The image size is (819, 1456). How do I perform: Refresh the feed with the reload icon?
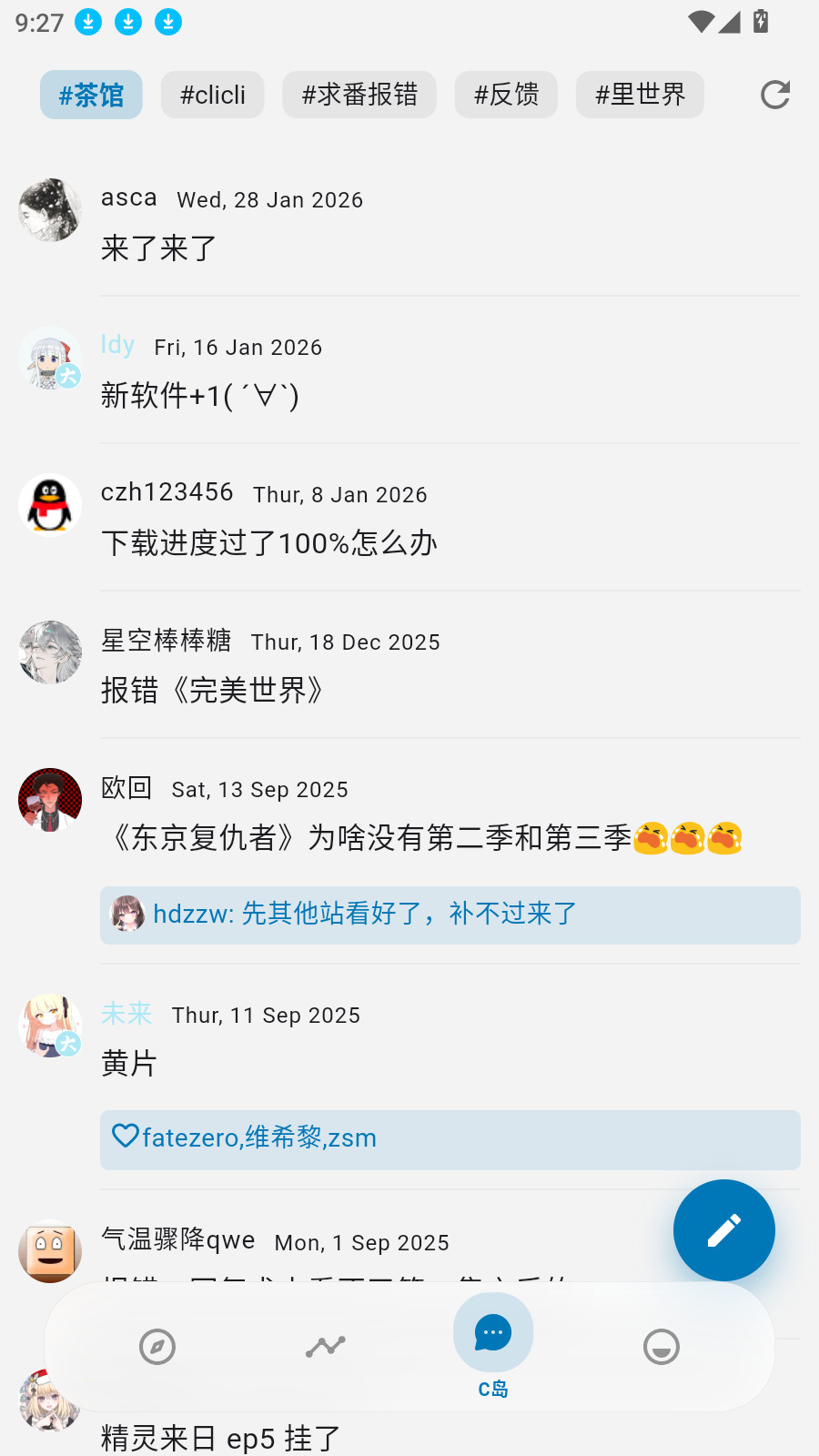coord(774,95)
